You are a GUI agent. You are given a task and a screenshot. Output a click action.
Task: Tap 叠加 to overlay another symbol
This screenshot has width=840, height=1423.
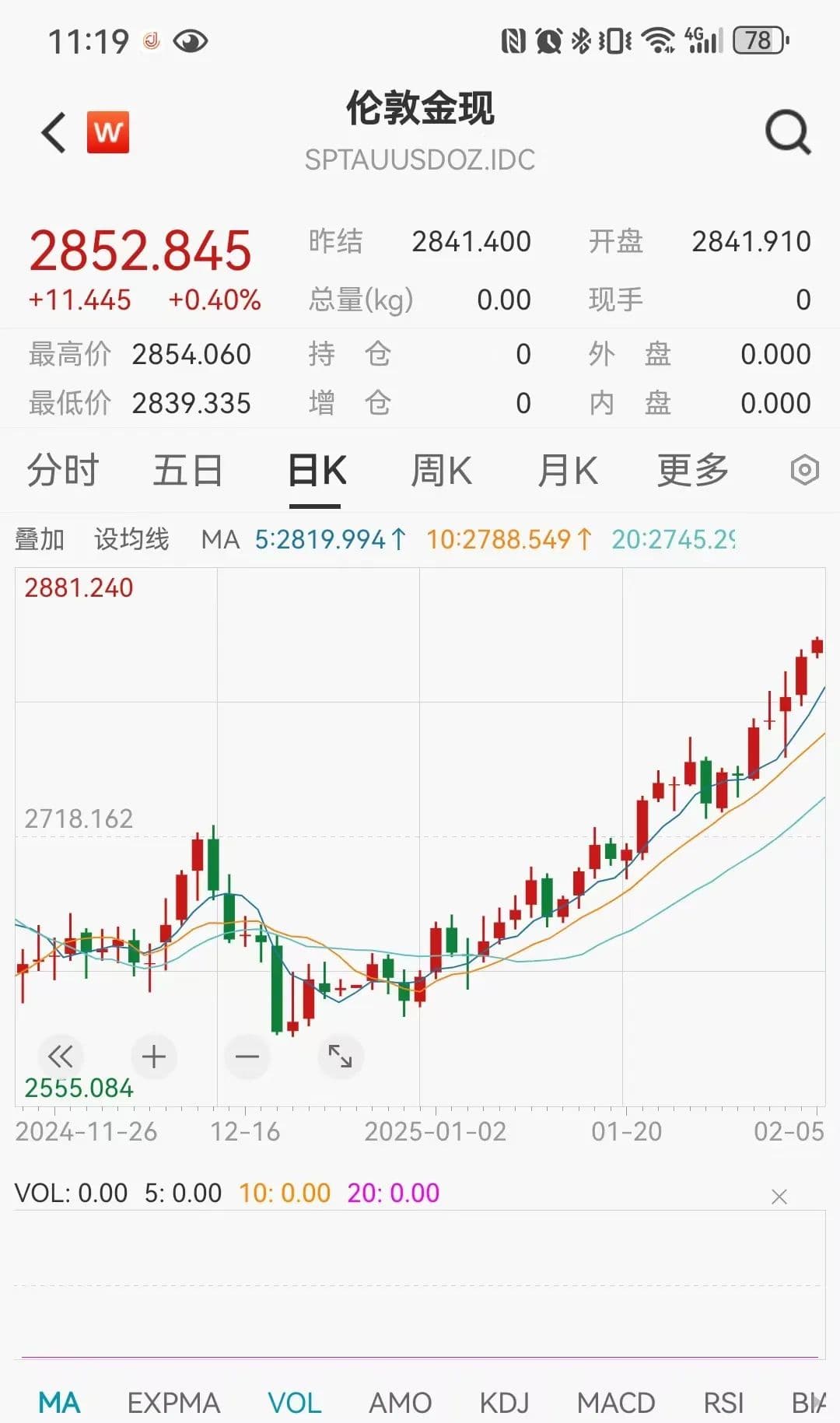point(40,538)
